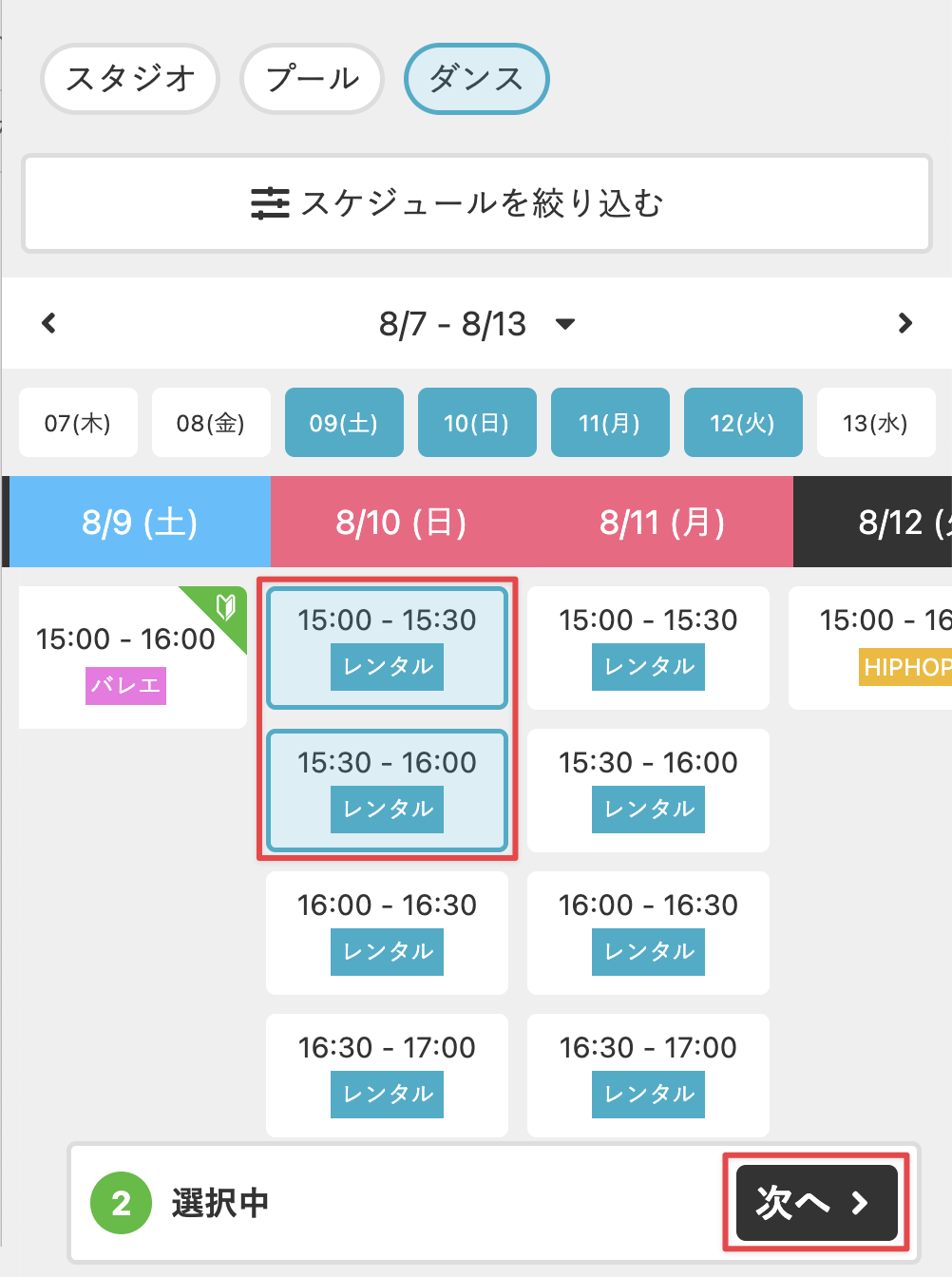Open the 15:00 - 16:00 バレエ class
The width and height of the screenshot is (952, 1277).
pos(132,658)
